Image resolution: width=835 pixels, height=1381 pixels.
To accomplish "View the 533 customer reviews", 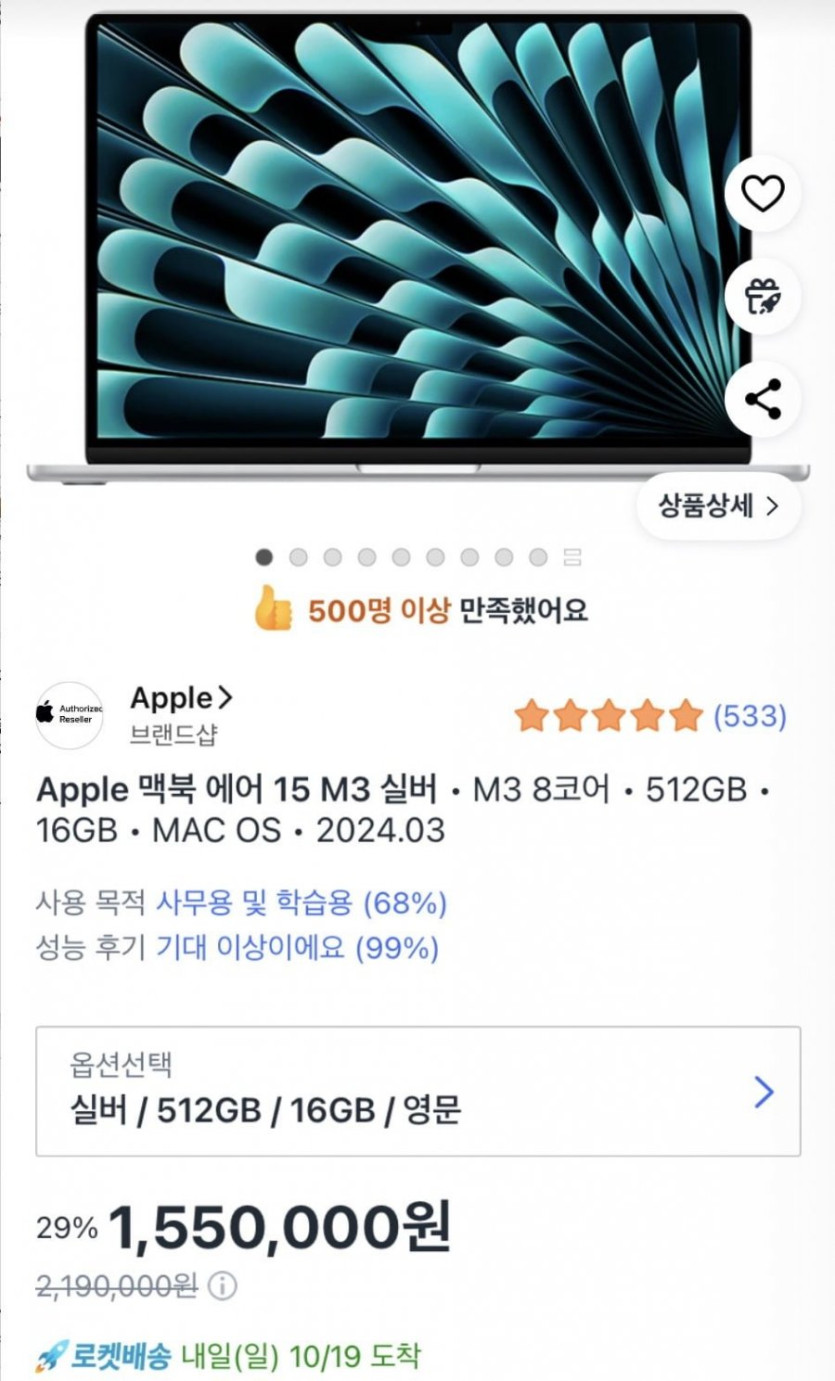I will (x=749, y=716).
